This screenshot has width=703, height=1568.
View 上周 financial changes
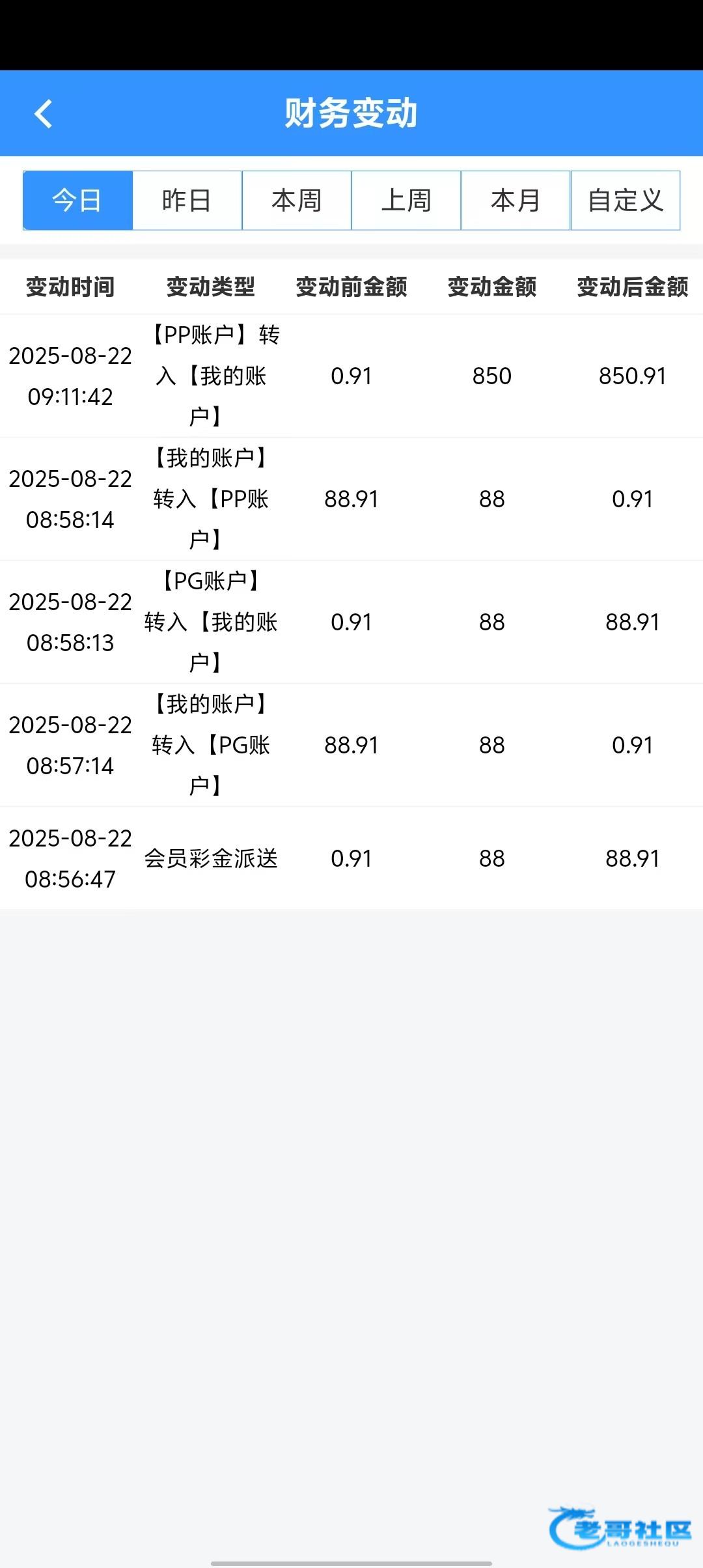tap(406, 201)
